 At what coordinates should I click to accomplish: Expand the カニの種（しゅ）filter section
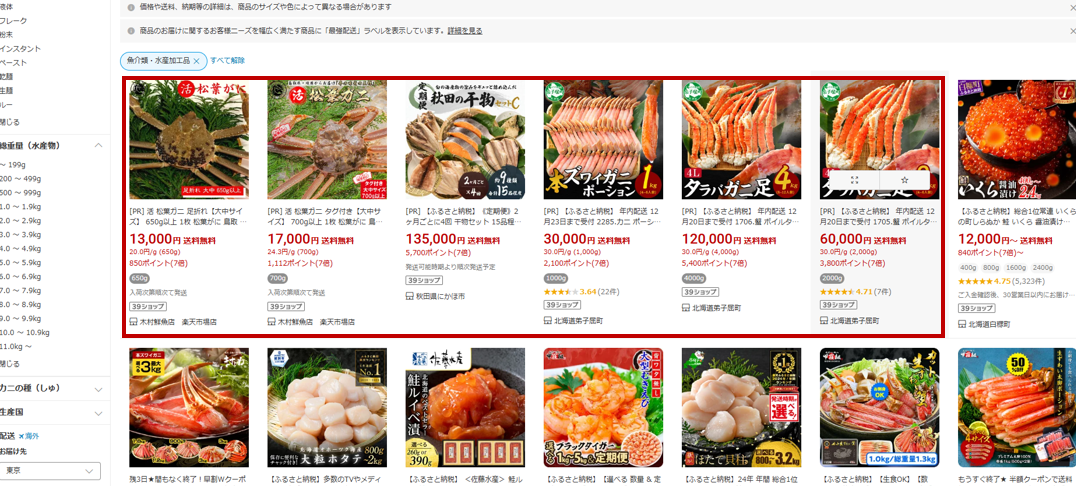pyautogui.click(x=98, y=389)
